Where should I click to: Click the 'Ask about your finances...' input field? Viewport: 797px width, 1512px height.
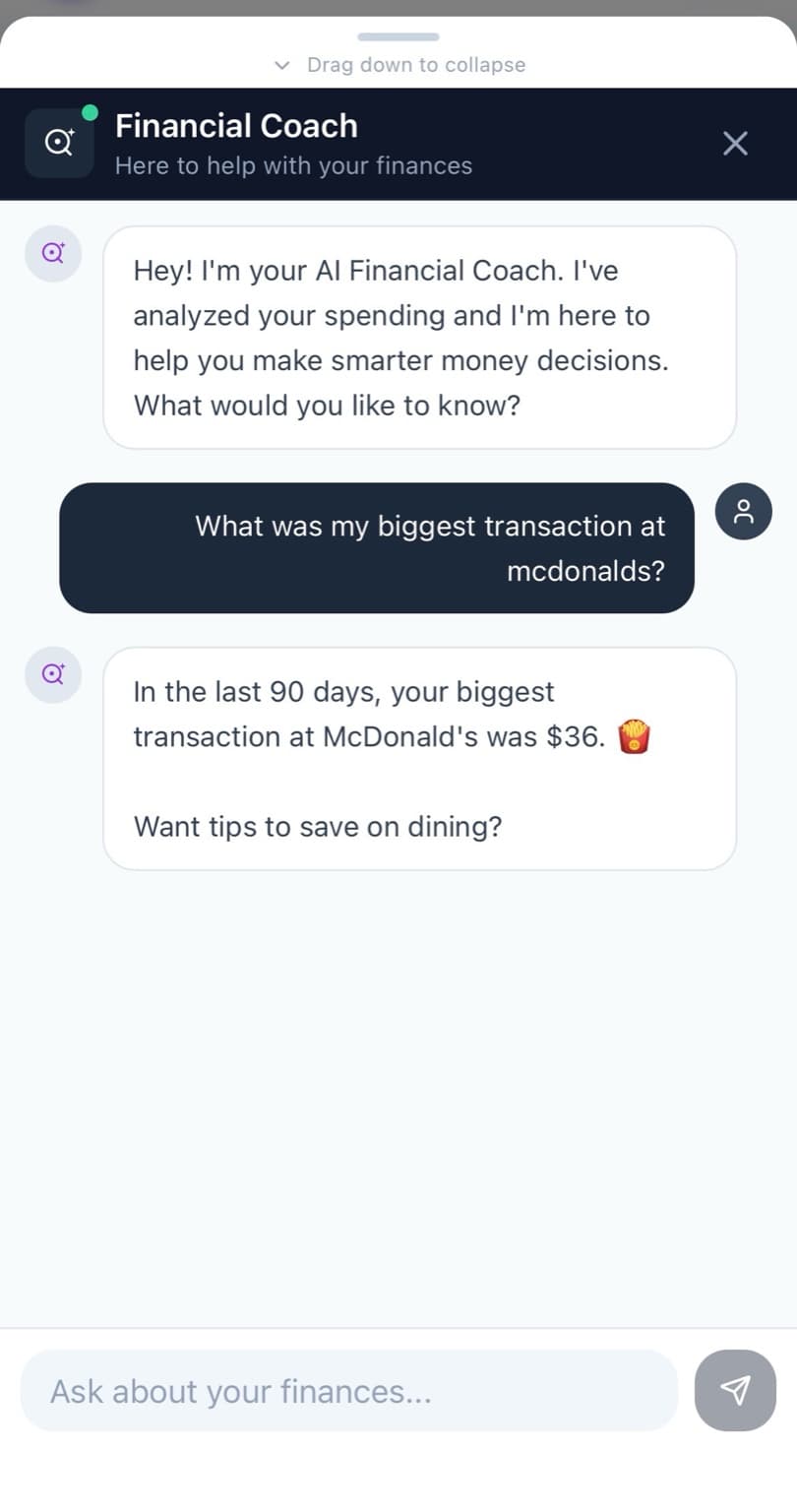coord(347,1391)
